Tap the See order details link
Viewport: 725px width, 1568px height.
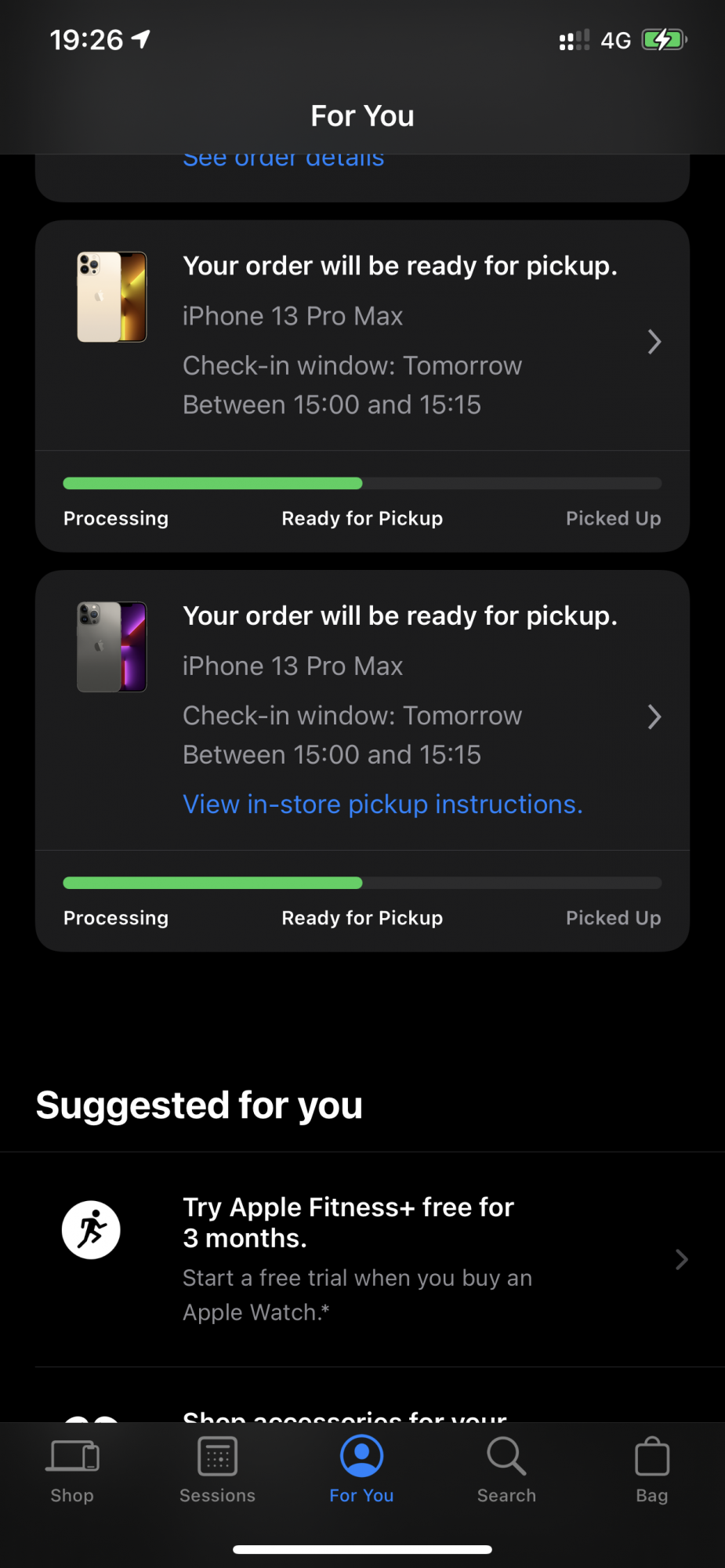pos(284,160)
